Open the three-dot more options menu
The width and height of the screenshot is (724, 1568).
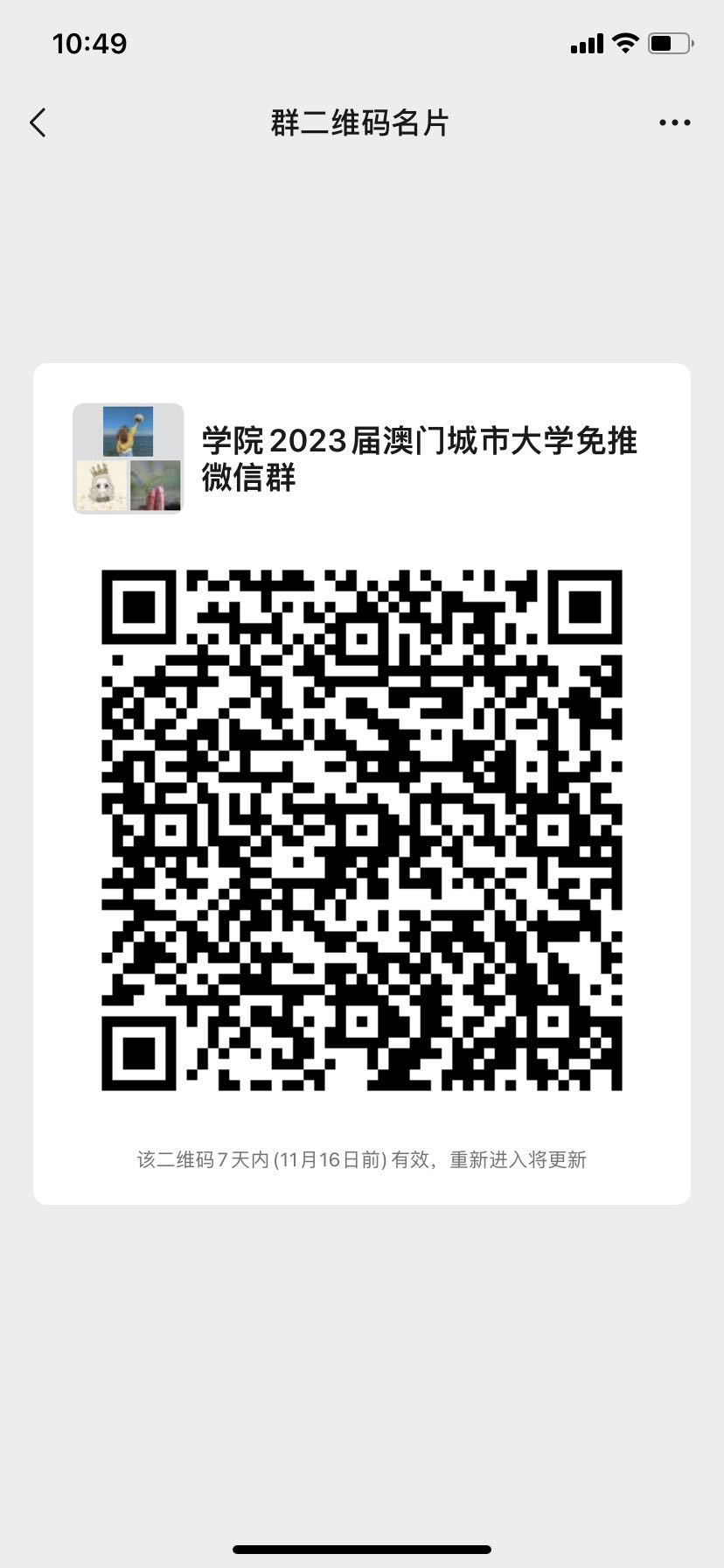pos(674,123)
